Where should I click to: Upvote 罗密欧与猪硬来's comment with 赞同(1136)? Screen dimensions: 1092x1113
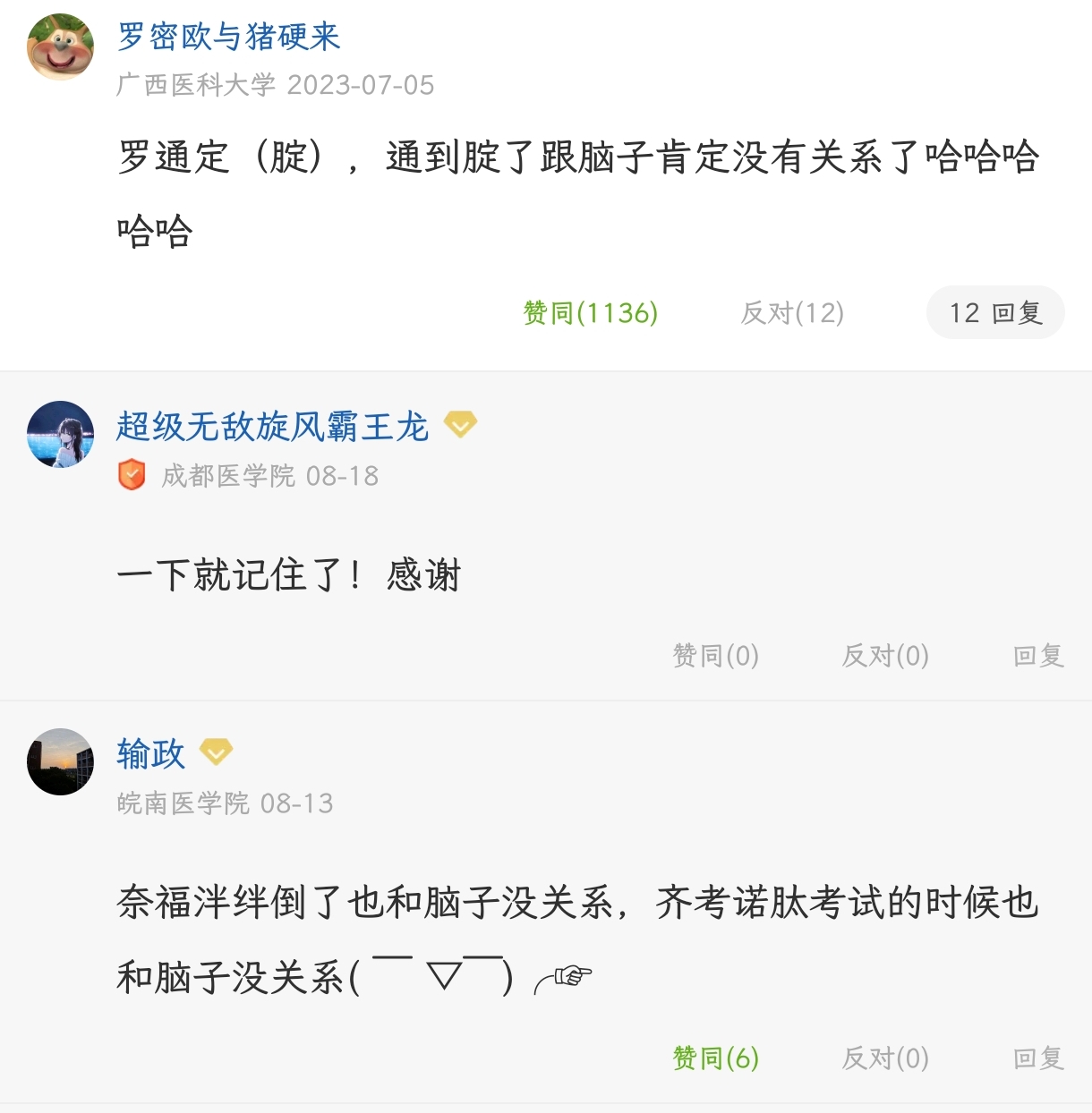(x=591, y=312)
